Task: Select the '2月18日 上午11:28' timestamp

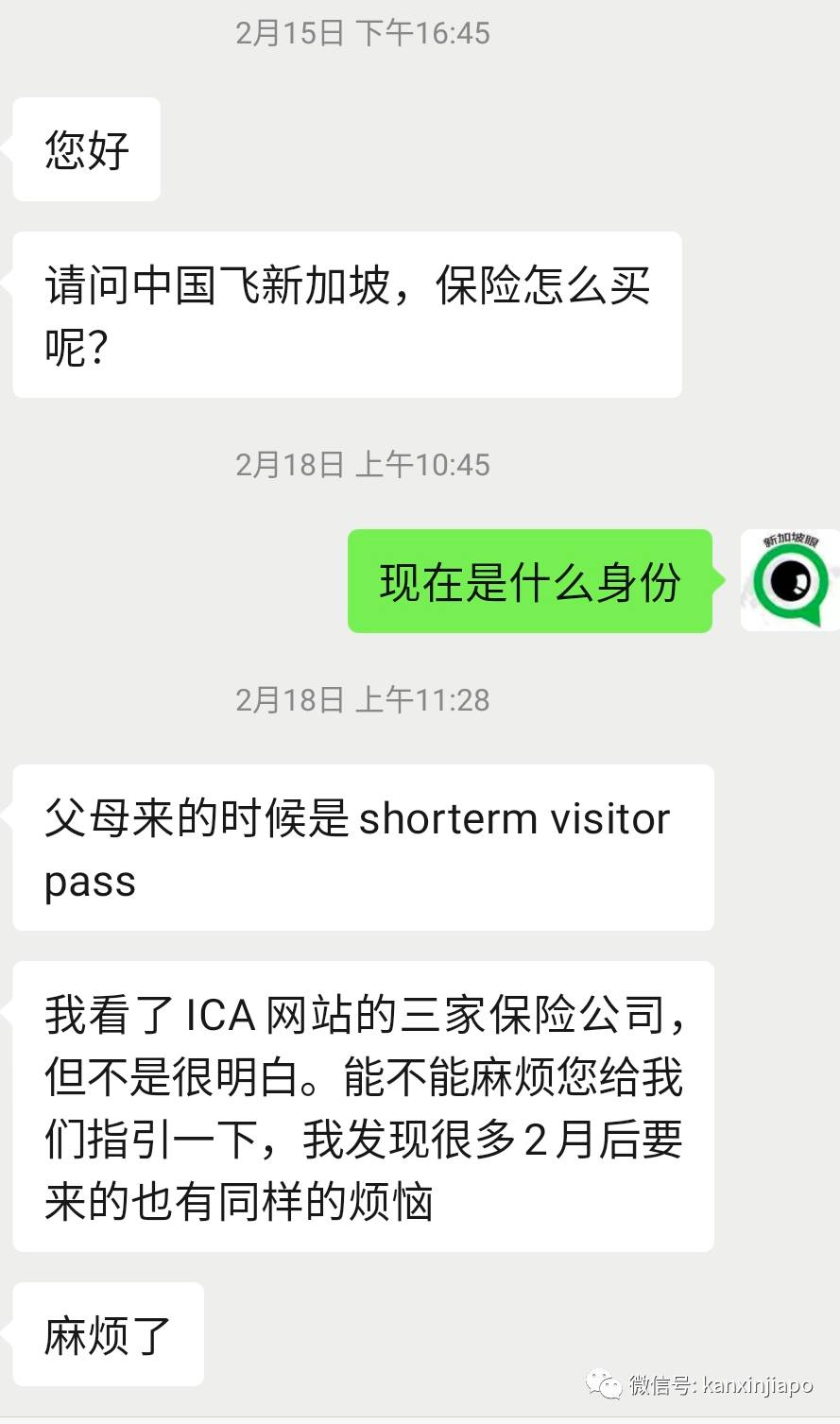Action: coord(363,700)
